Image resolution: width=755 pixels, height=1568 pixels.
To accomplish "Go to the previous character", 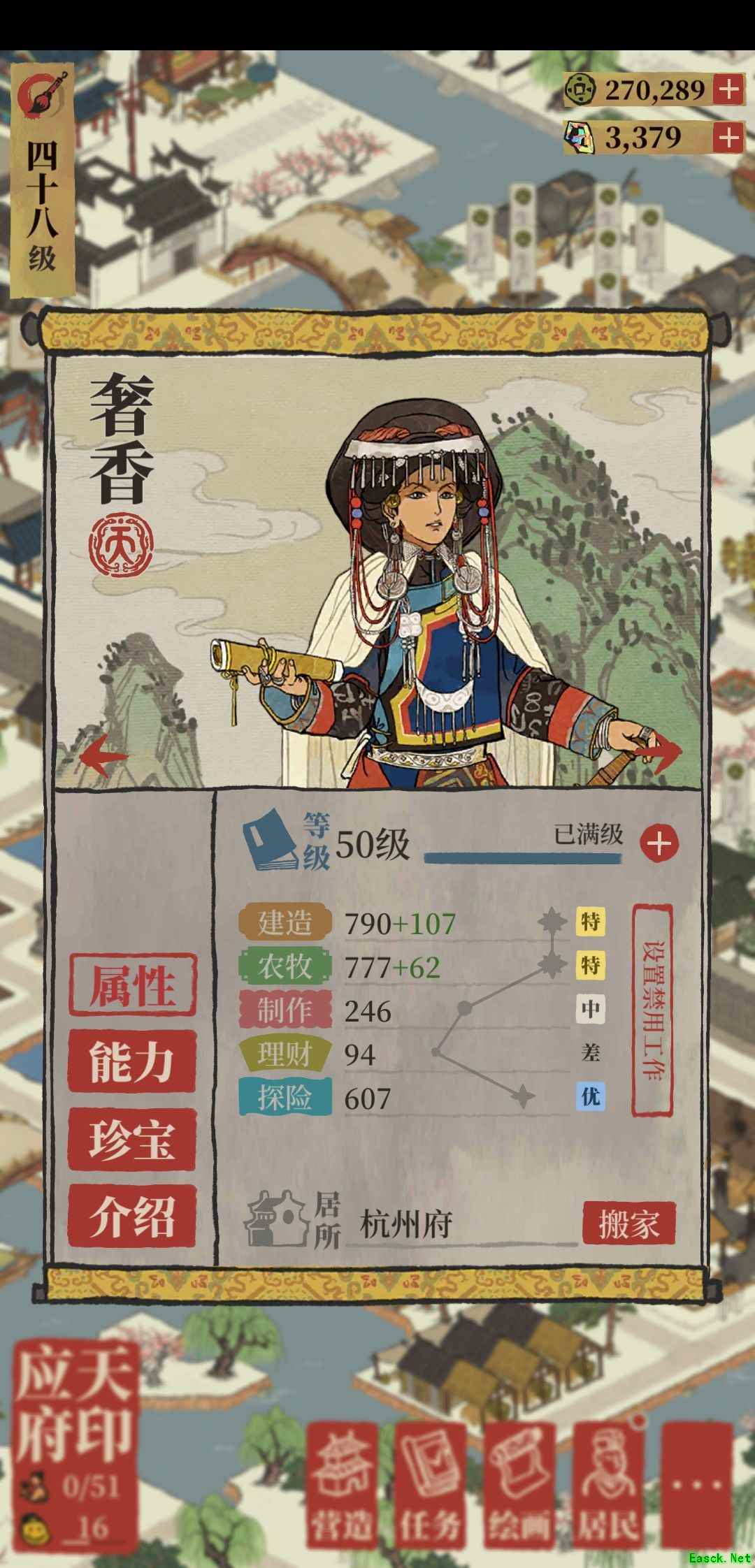I will [105, 757].
